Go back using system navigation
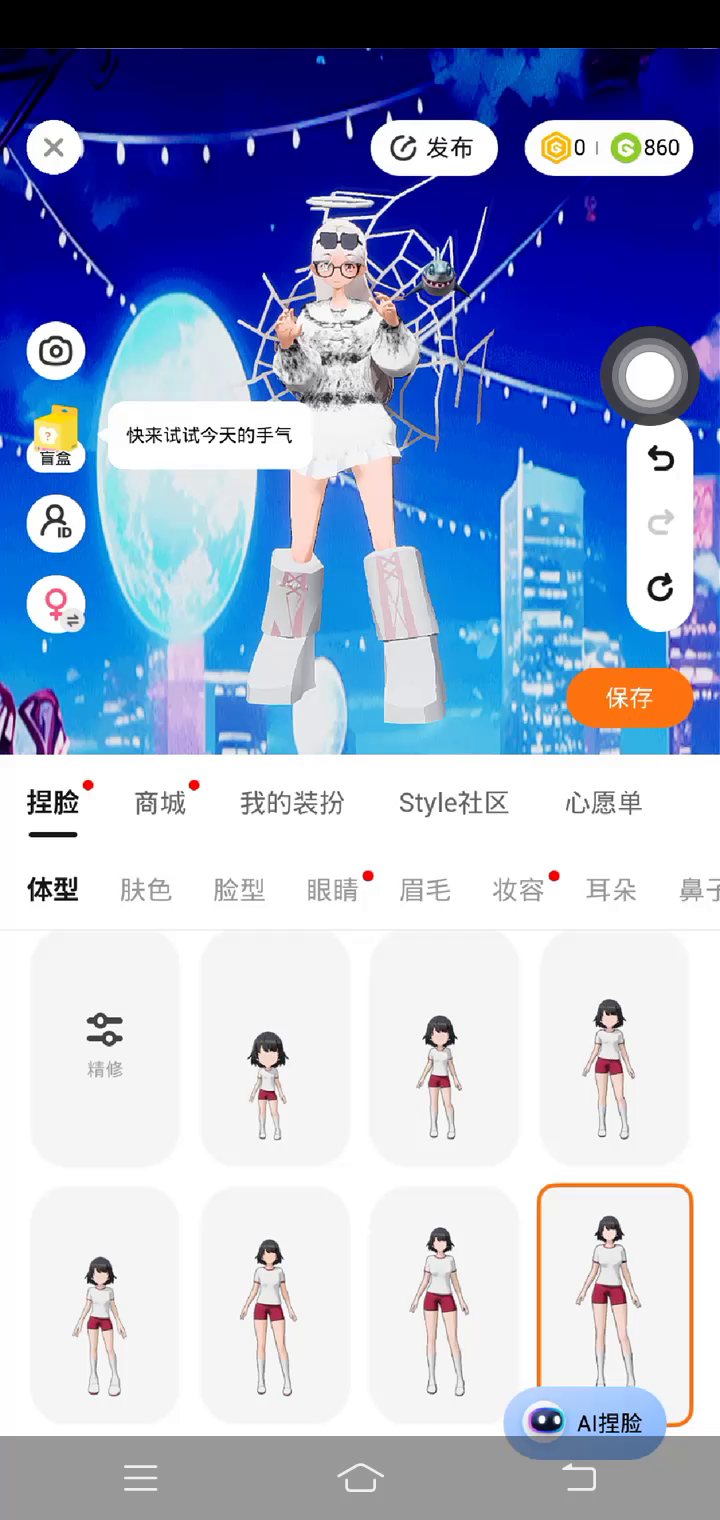The image size is (720, 1520). [578, 1477]
